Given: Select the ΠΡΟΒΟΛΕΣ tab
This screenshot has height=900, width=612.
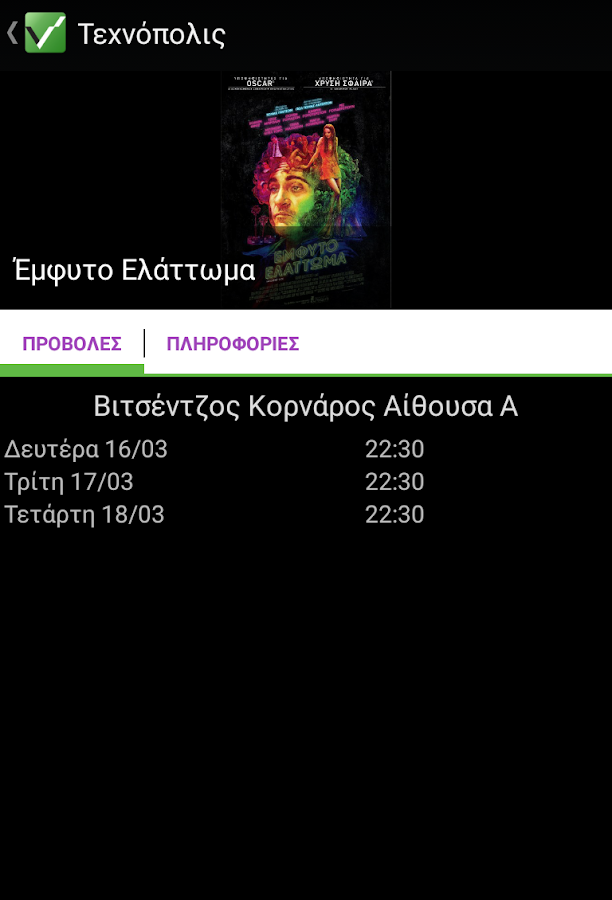Looking at the screenshot, I should click(x=72, y=344).
